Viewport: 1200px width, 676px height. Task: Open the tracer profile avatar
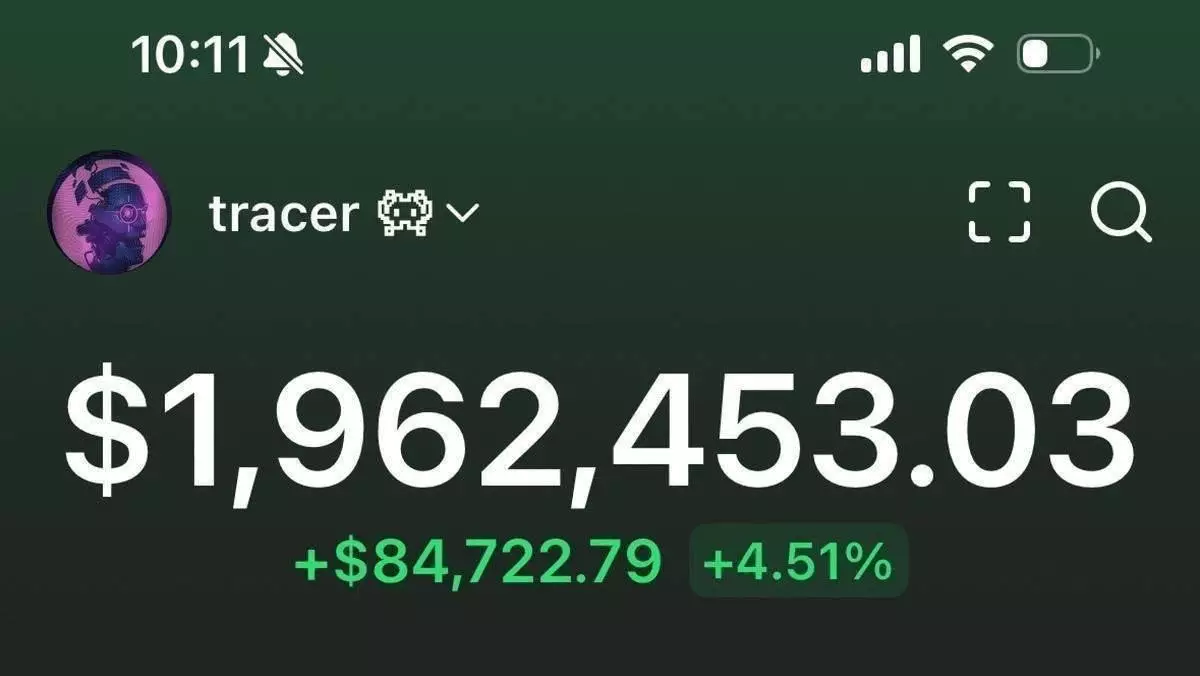pos(110,213)
